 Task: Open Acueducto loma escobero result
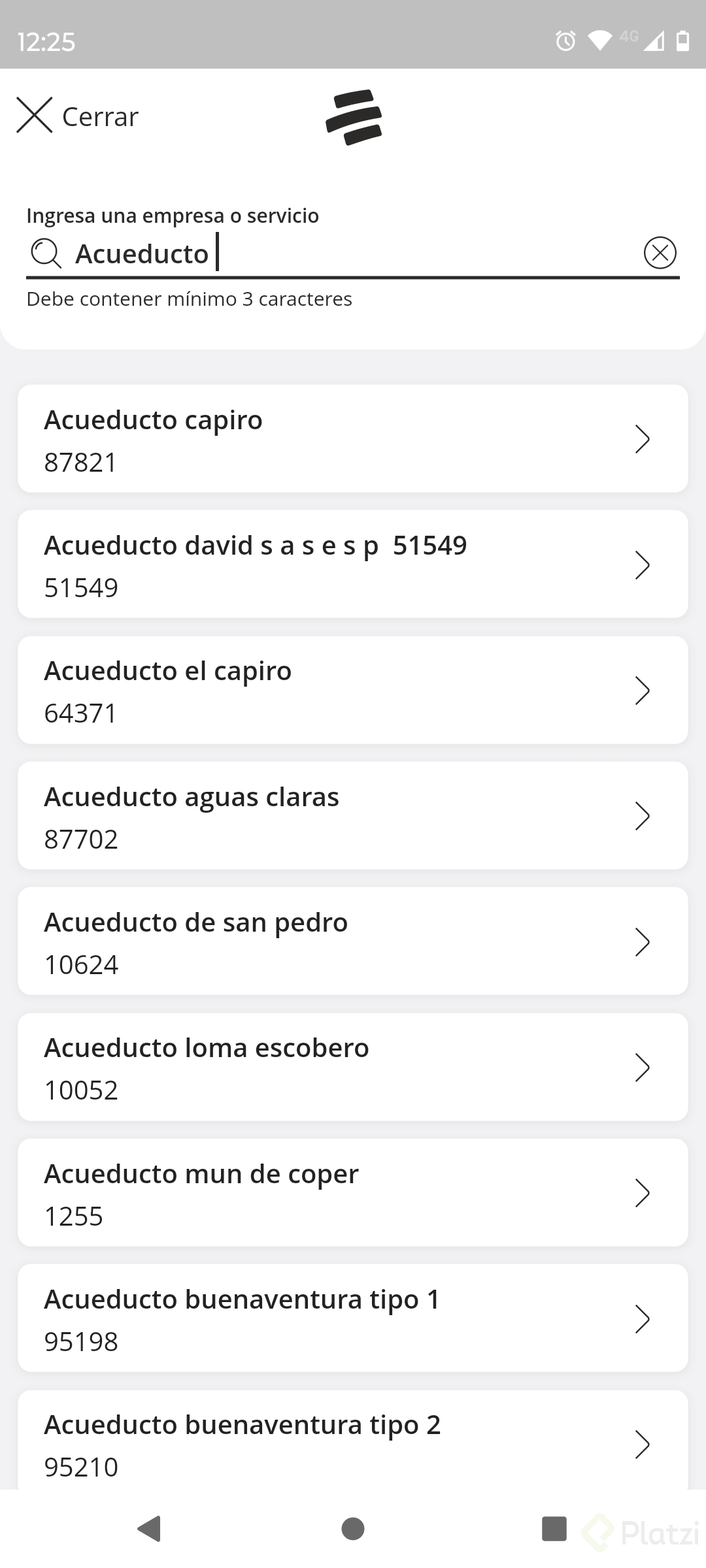353,1068
